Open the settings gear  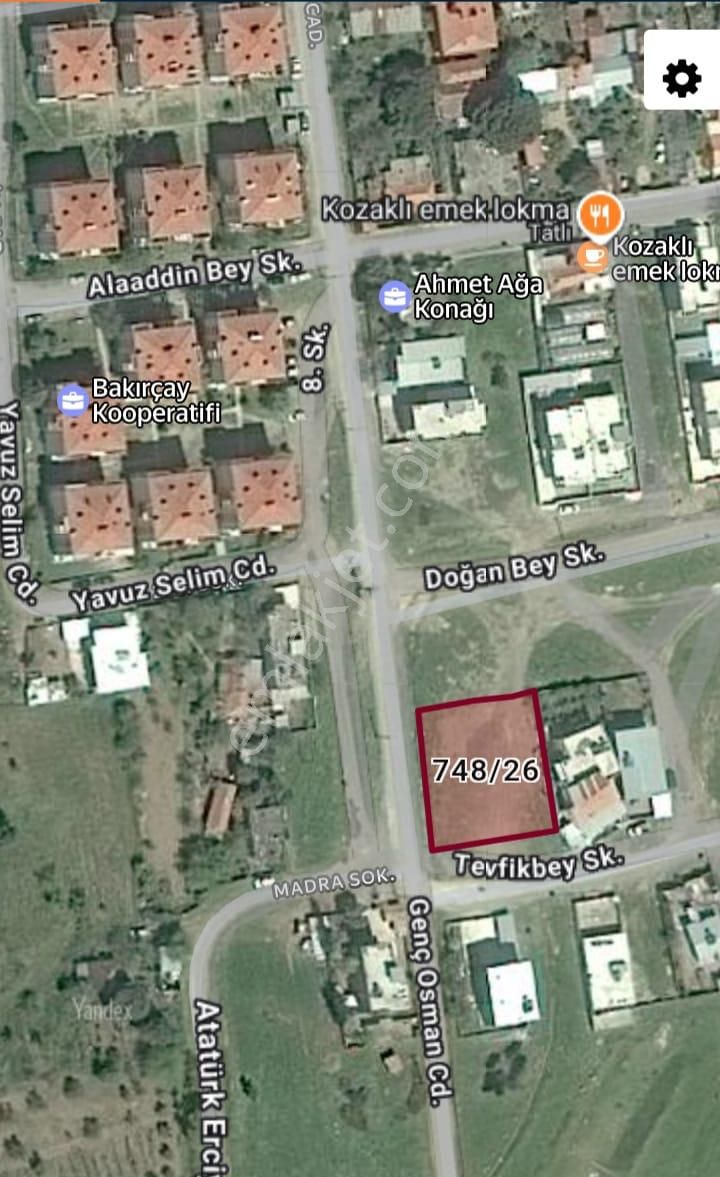(x=681, y=77)
